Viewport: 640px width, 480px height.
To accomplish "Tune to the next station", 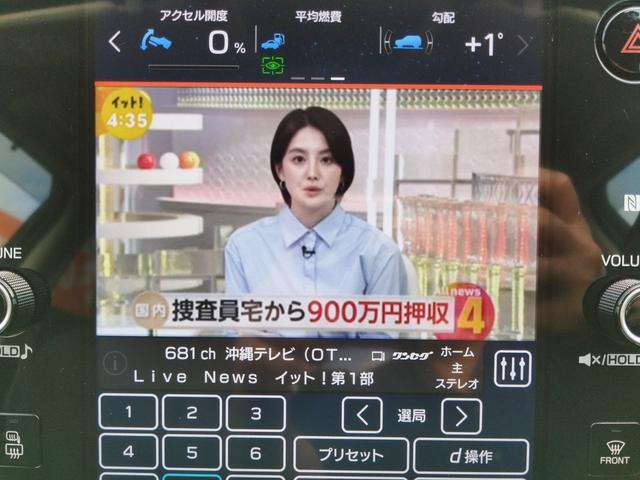I will click(461, 415).
